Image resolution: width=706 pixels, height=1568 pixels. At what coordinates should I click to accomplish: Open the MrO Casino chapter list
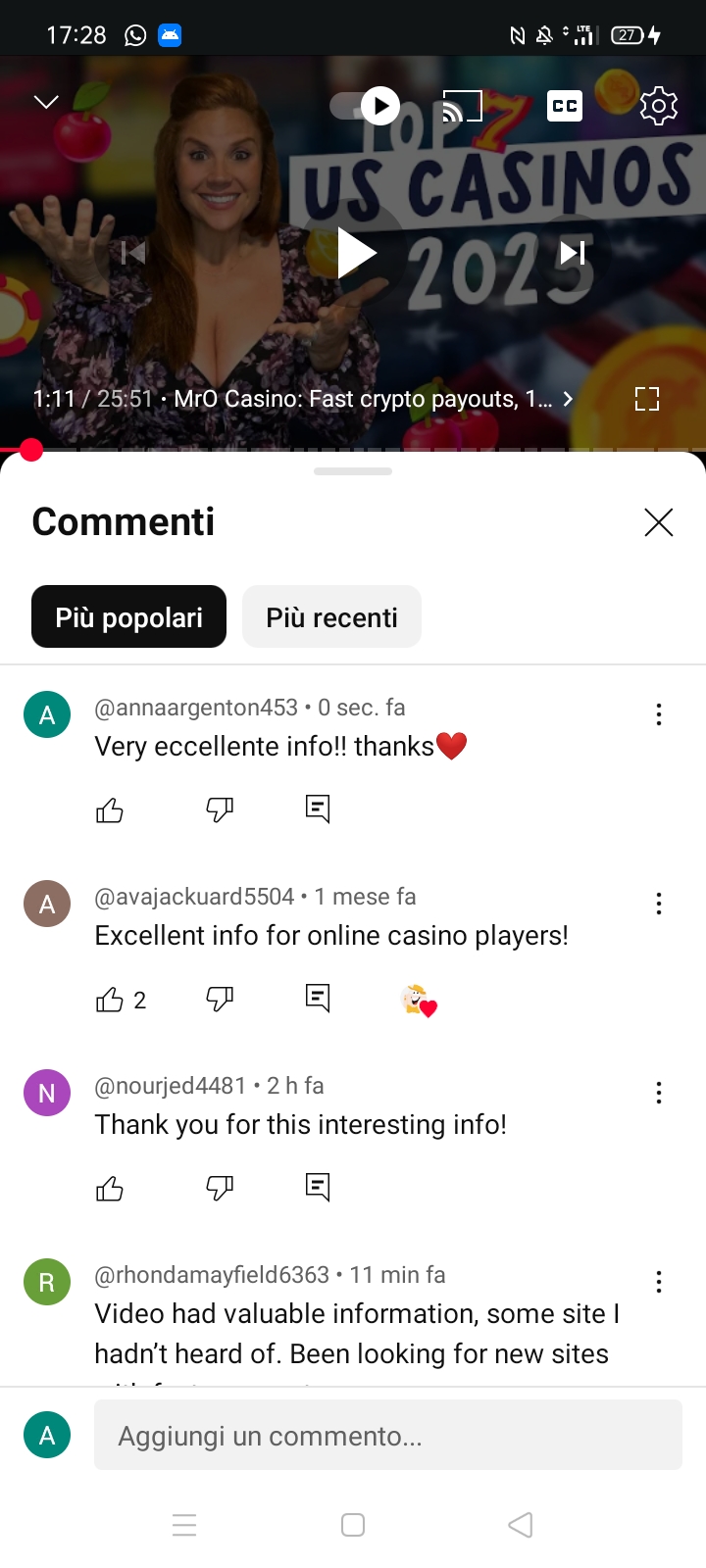[x=373, y=399]
